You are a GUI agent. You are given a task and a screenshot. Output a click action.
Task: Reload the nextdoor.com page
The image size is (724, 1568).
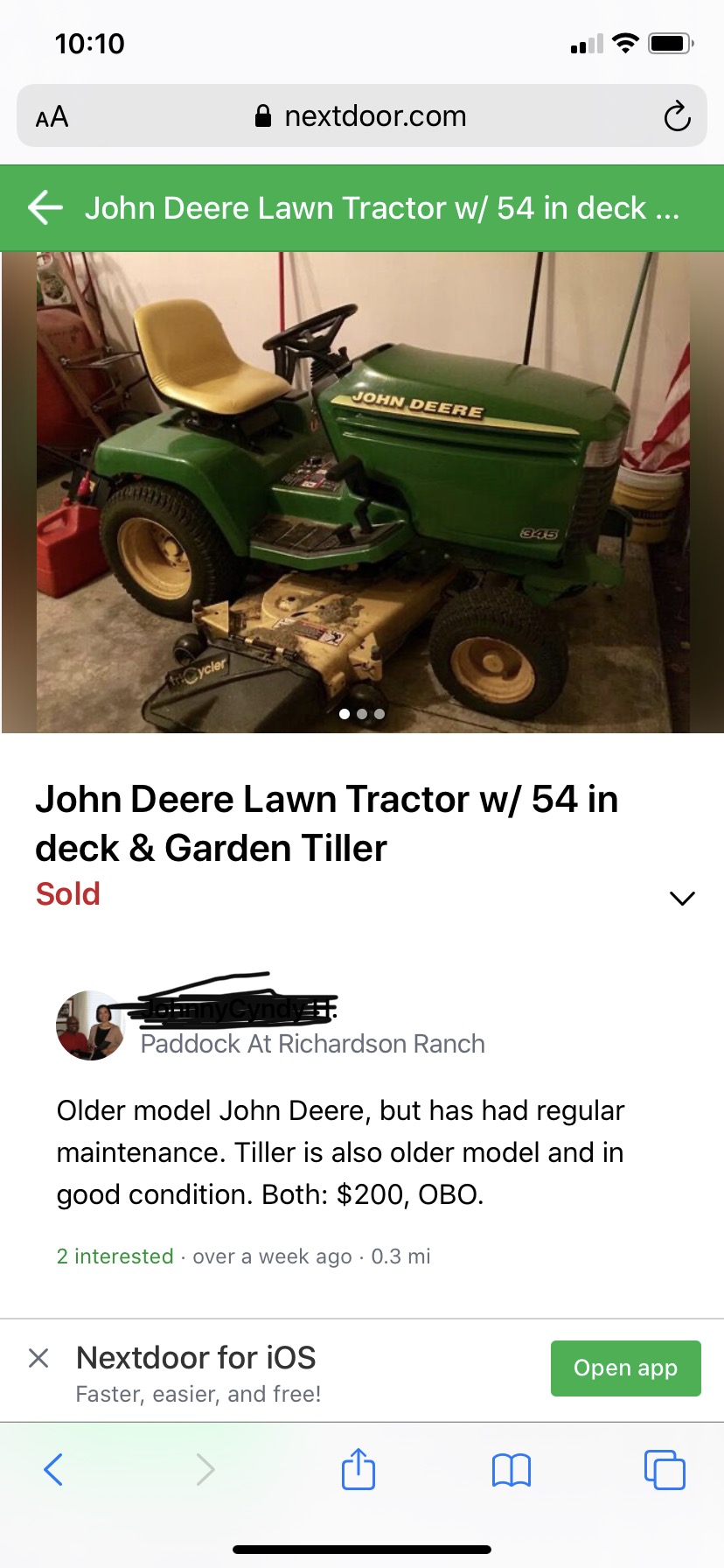677,116
